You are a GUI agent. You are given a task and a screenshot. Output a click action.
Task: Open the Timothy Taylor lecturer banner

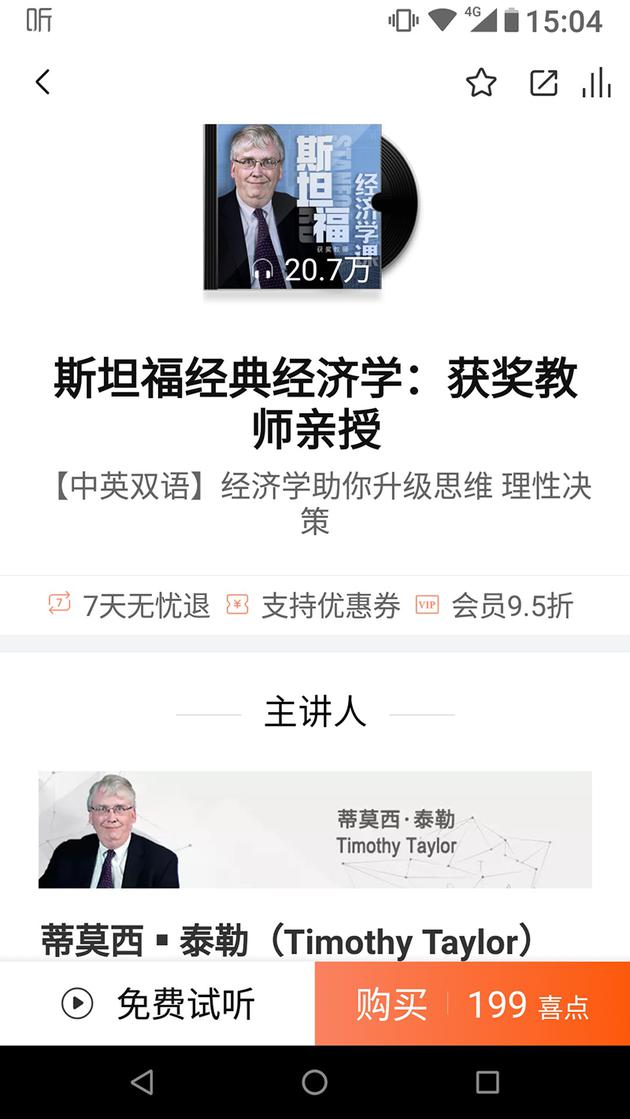click(x=315, y=830)
